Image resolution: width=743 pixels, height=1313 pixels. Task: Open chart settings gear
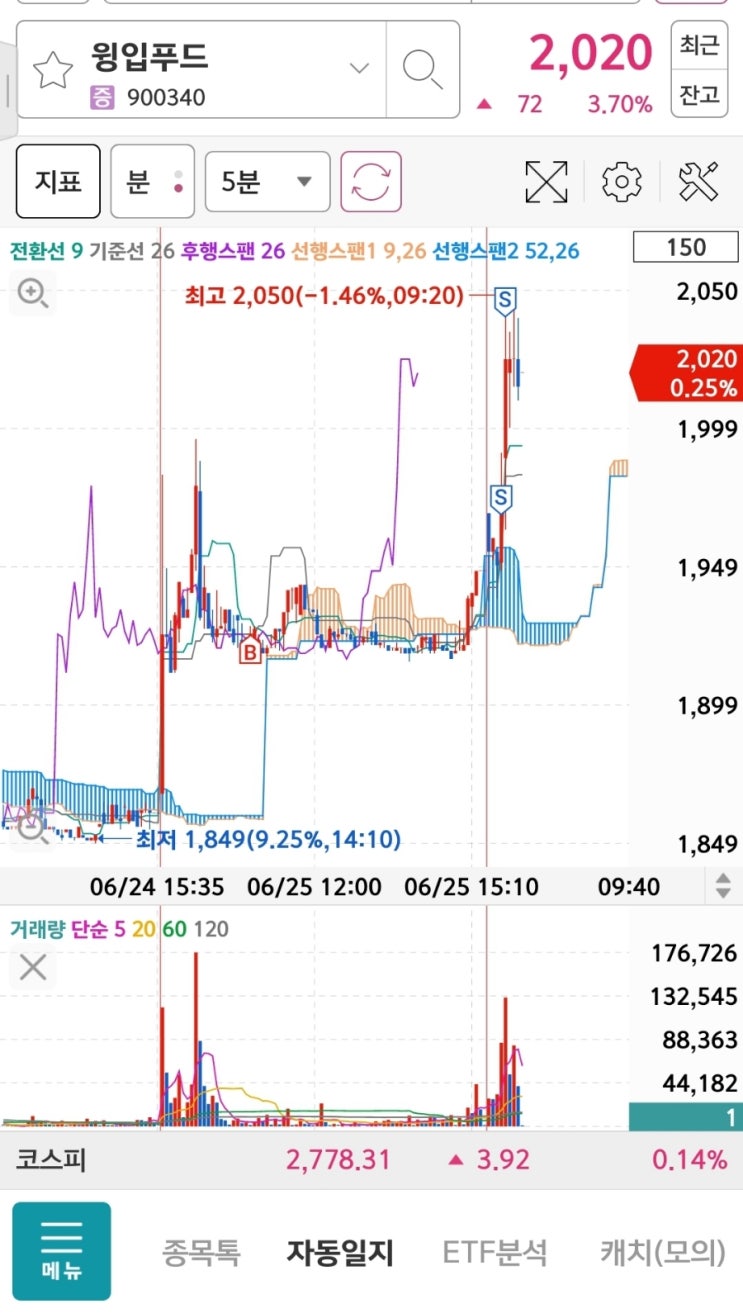(621, 182)
